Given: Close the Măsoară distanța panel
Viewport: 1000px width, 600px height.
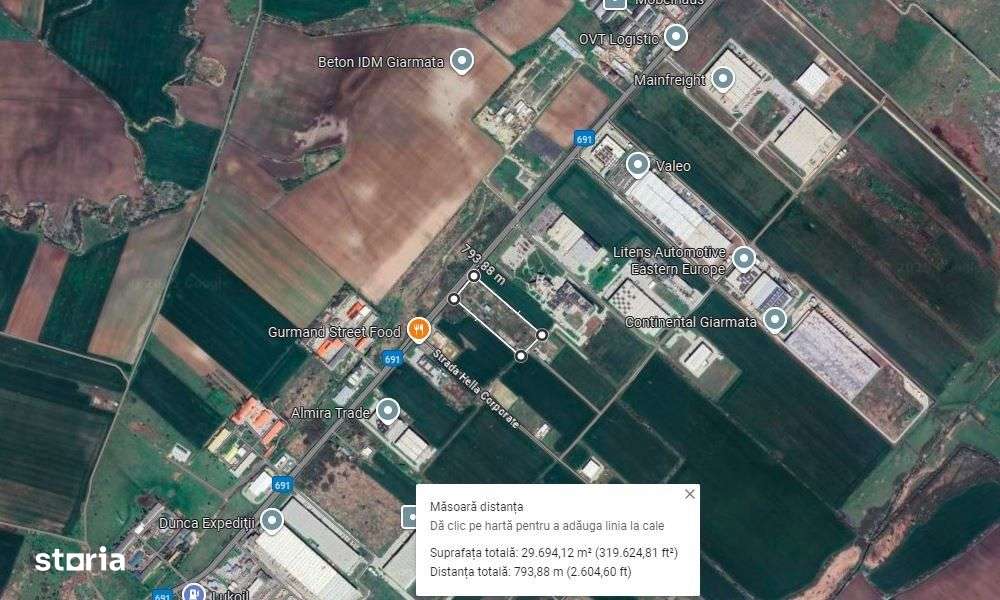Looking at the screenshot, I should pyautogui.click(x=689, y=494).
